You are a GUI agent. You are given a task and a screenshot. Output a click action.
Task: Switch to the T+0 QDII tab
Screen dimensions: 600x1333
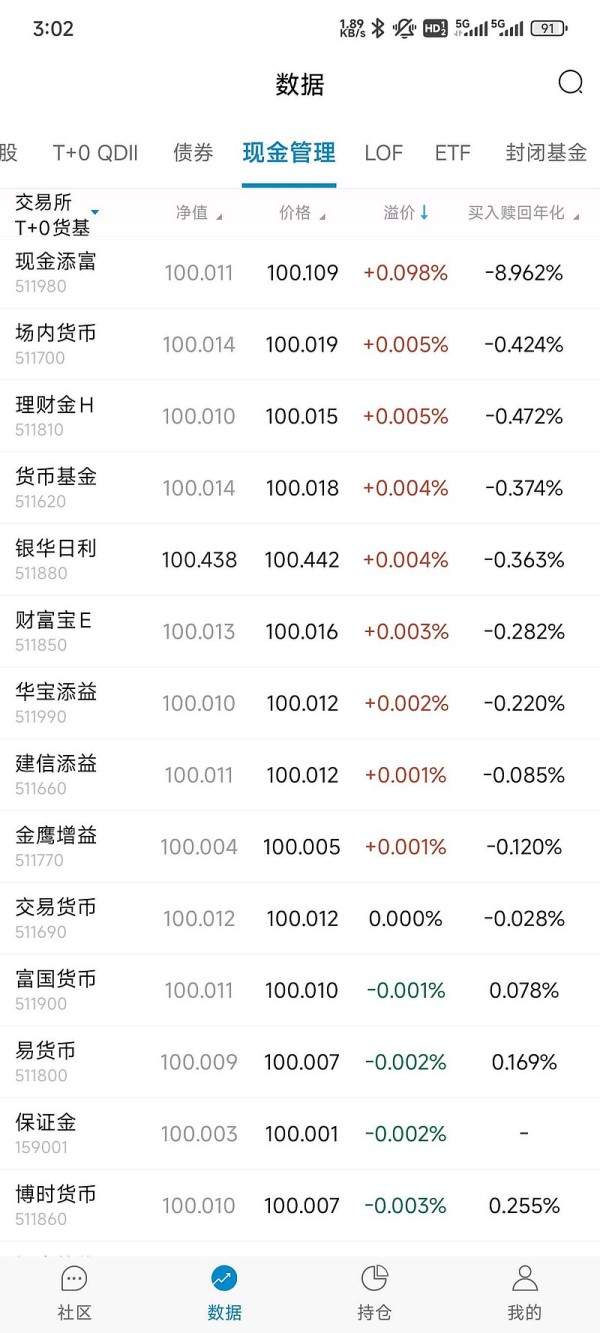pyautogui.click(x=95, y=153)
